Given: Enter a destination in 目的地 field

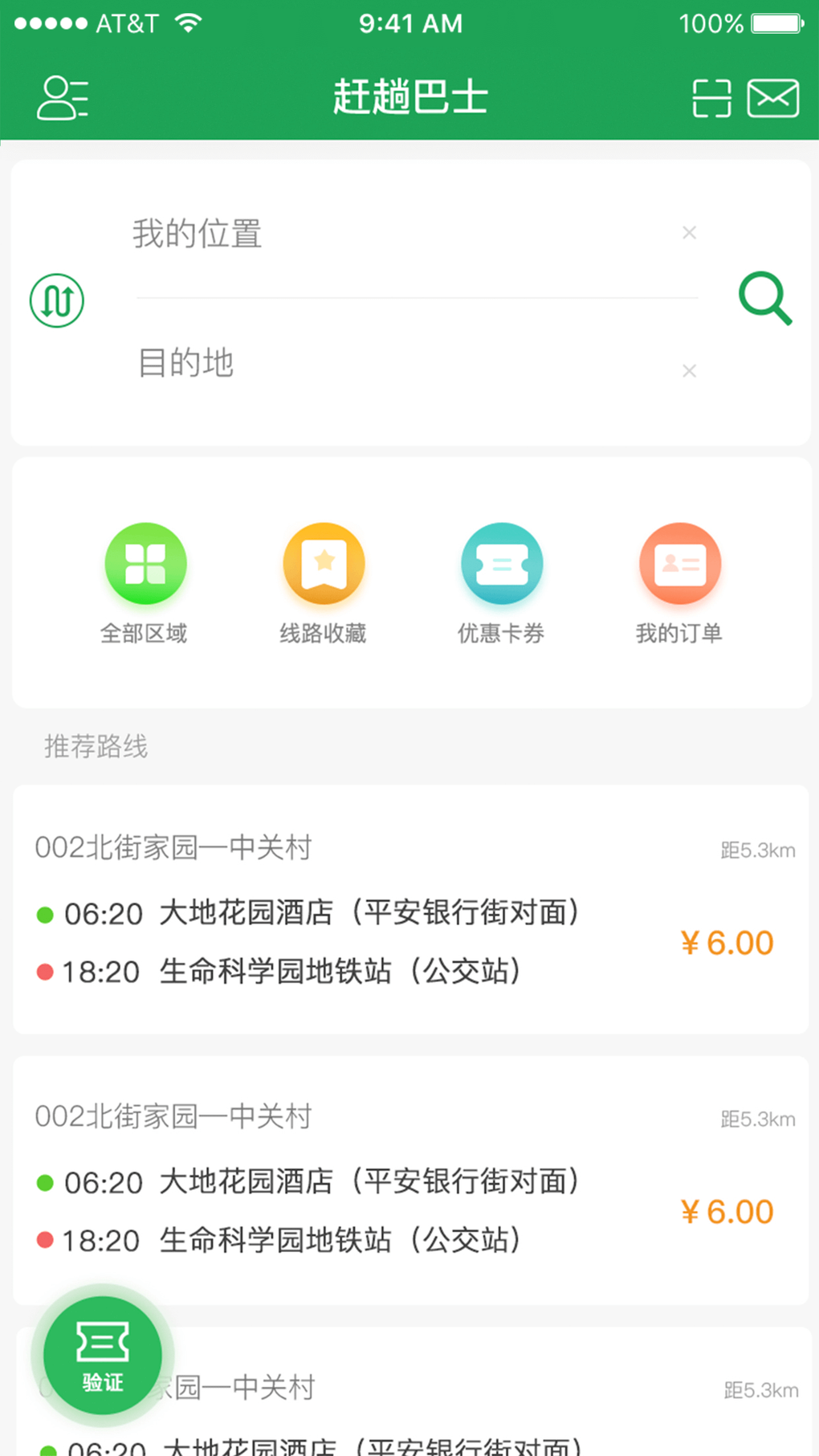Looking at the screenshot, I should coord(401,363).
